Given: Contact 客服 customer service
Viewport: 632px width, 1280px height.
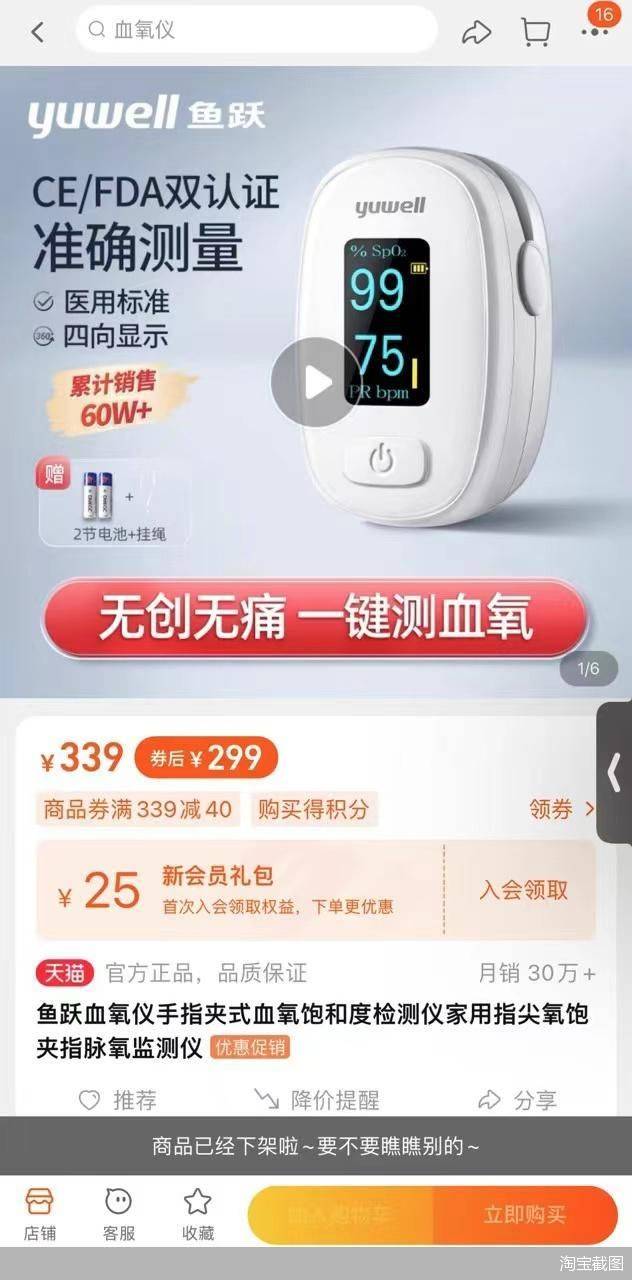Looking at the screenshot, I should click(x=119, y=1214).
